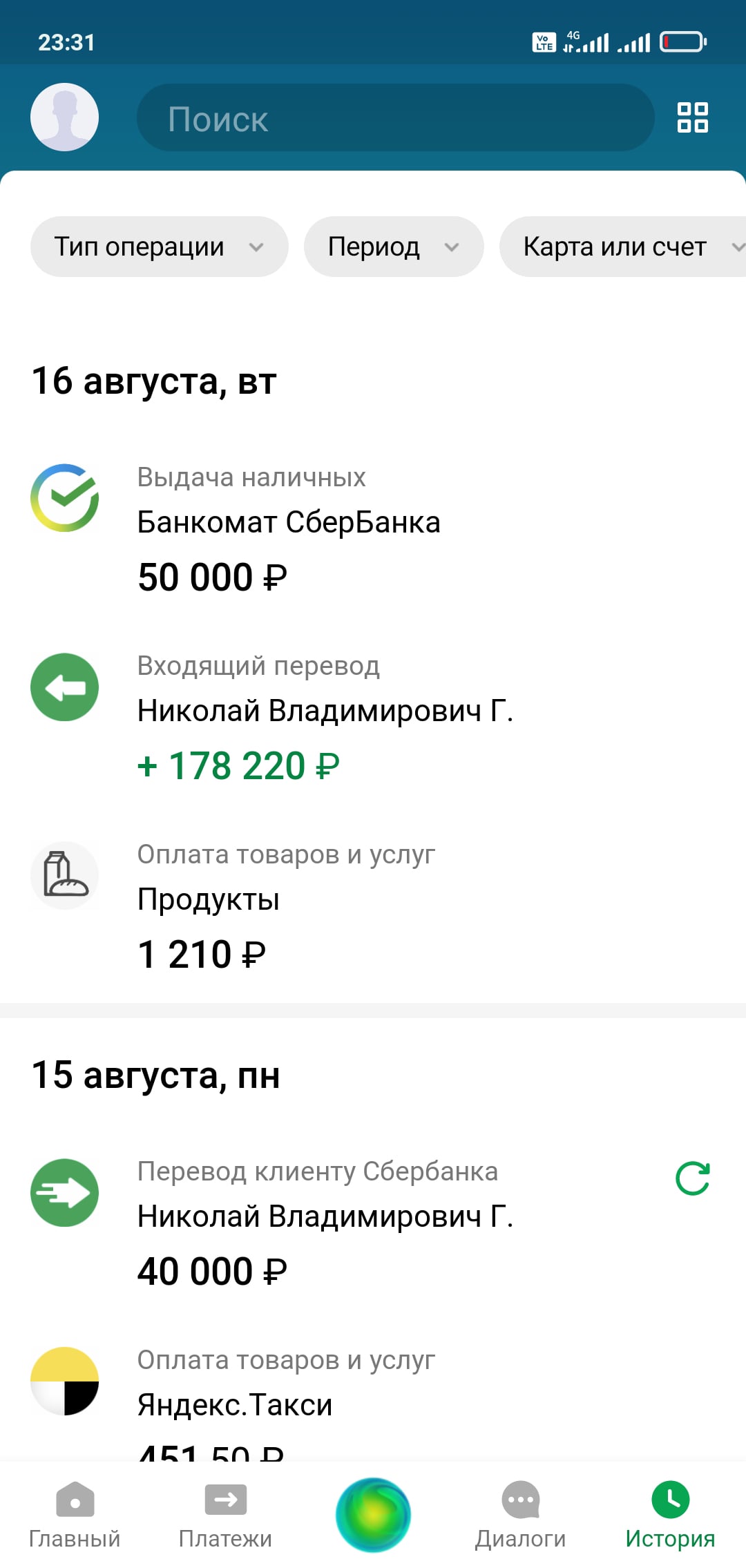Open the grid menu icon

click(692, 117)
